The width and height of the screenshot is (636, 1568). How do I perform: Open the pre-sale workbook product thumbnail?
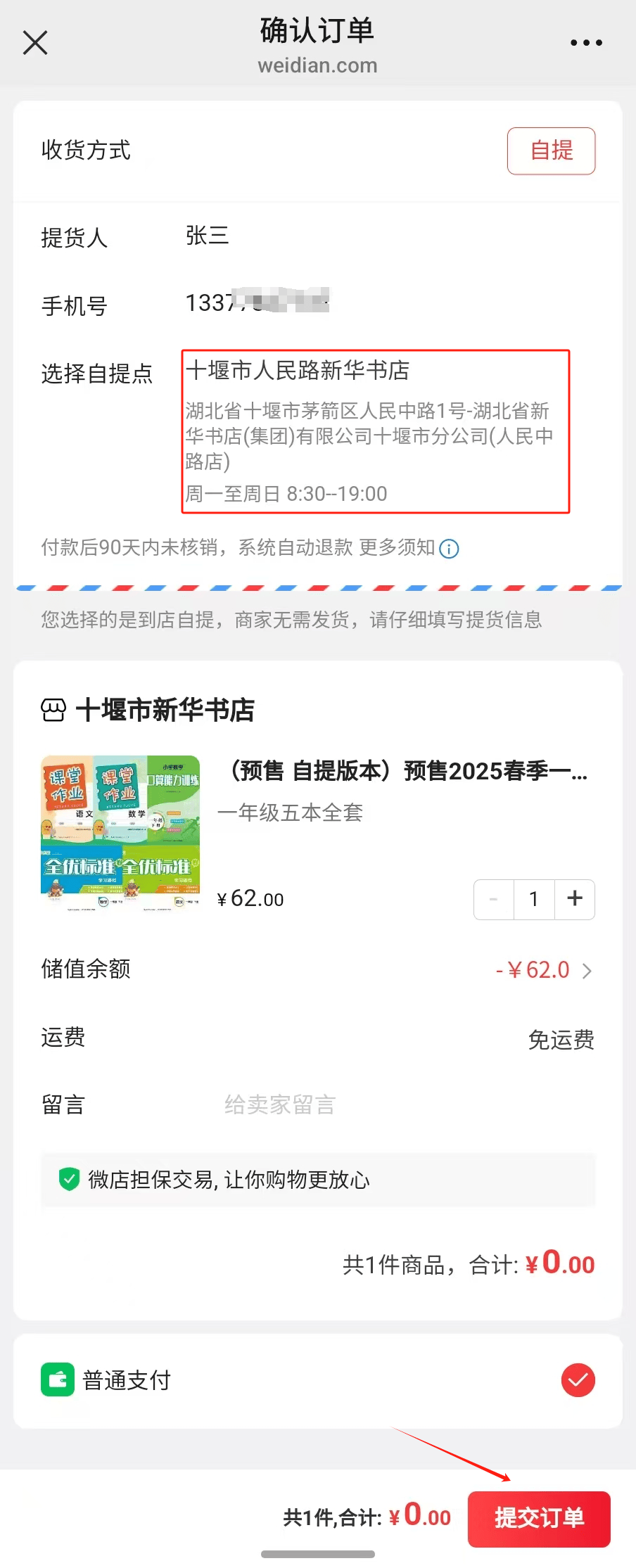pos(120,834)
